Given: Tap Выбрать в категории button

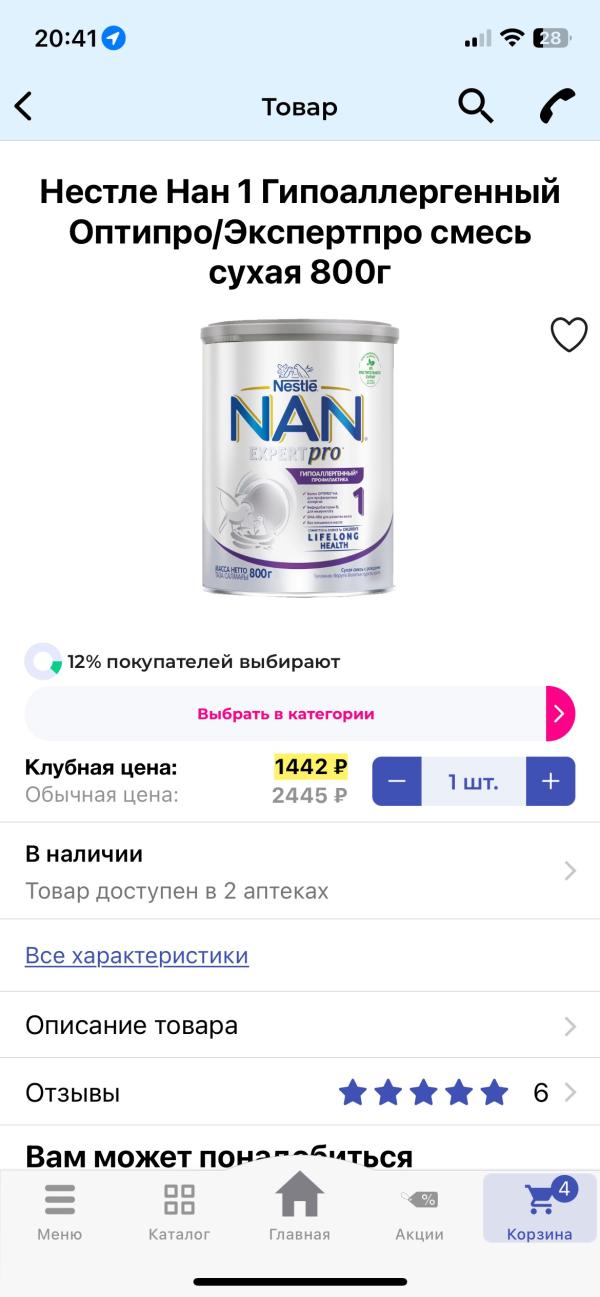Looking at the screenshot, I should (x=286, y=714).
